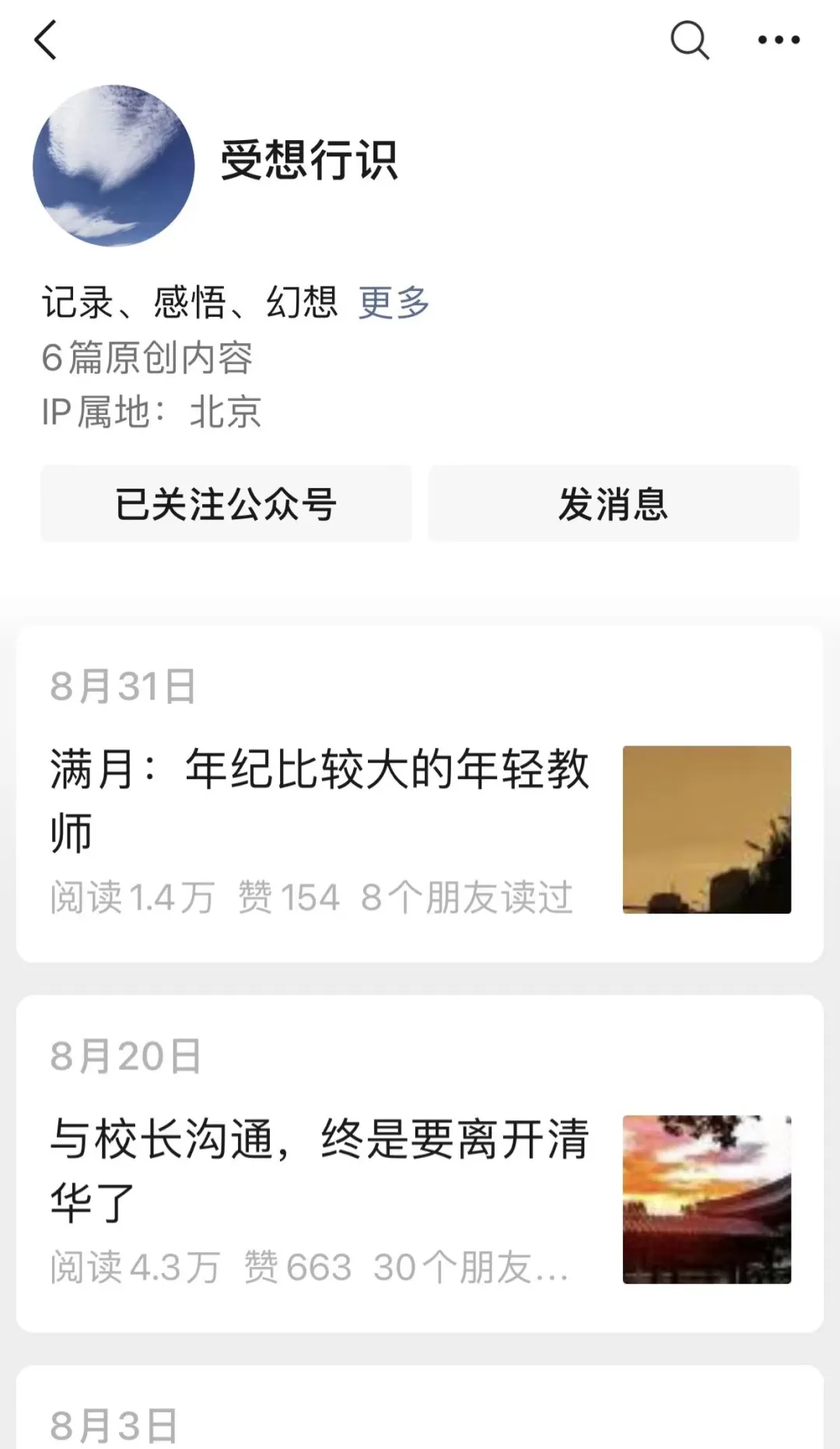The image size is (840, 1449).
Task: Tap the 已关注公众号 button
Action: click(226, 503)
